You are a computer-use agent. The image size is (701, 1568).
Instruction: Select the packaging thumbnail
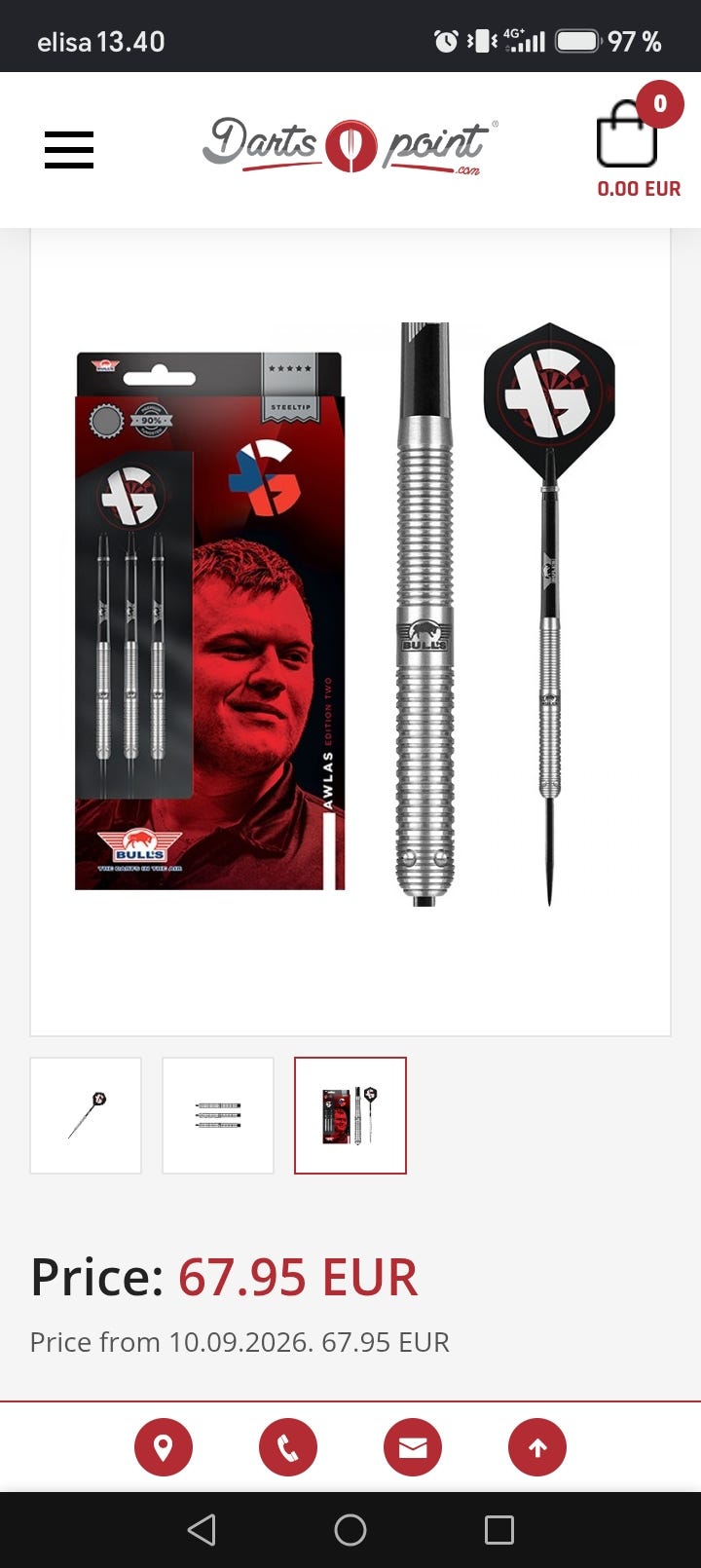coord(350,1115)
